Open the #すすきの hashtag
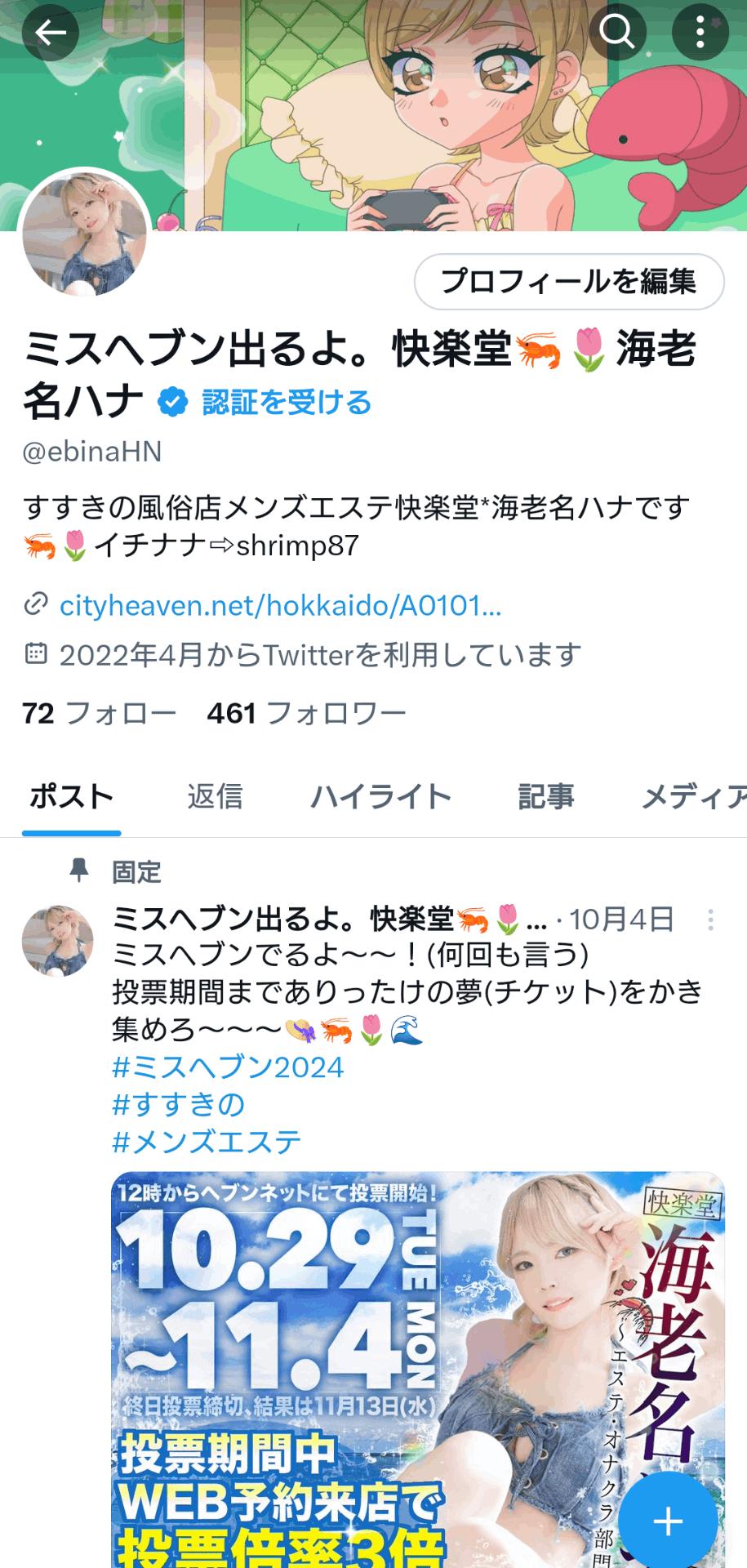Screen dimensions: 747x1568 click(x=179, y=1104)
